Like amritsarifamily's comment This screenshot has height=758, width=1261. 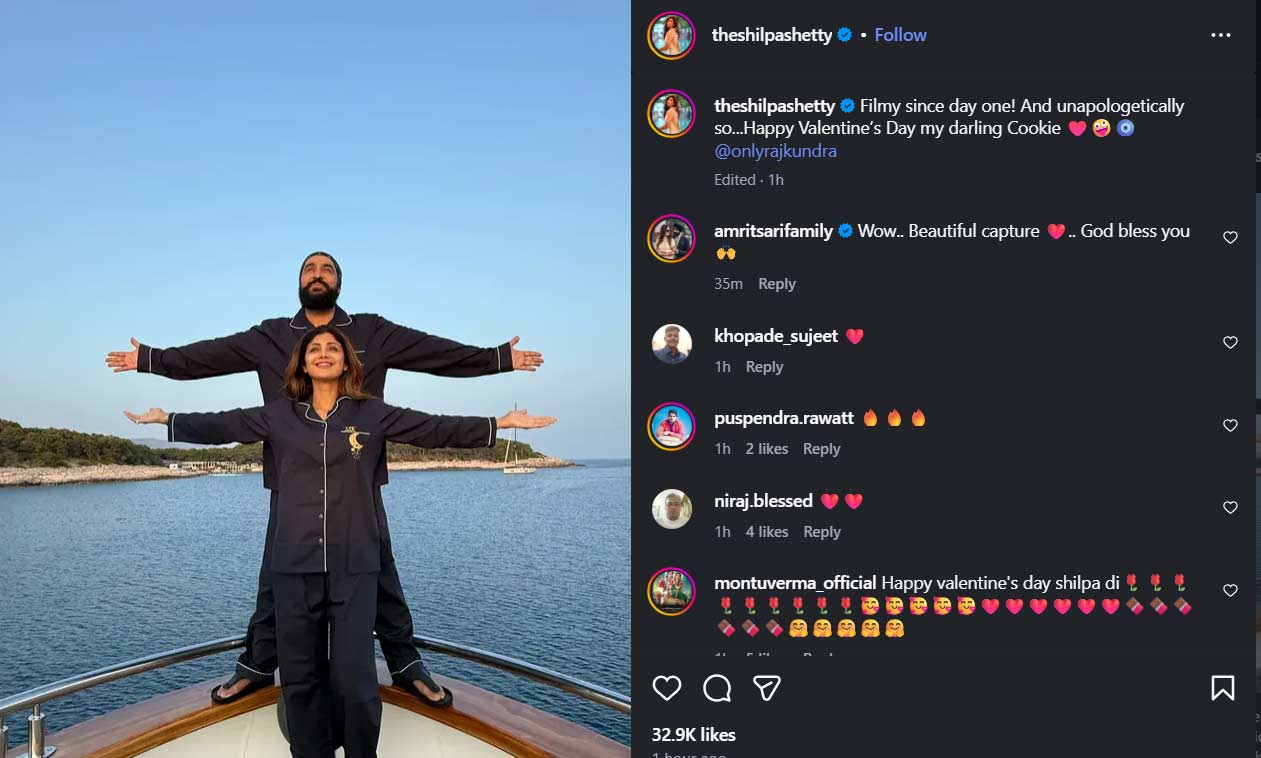[x=1230, y=238]
